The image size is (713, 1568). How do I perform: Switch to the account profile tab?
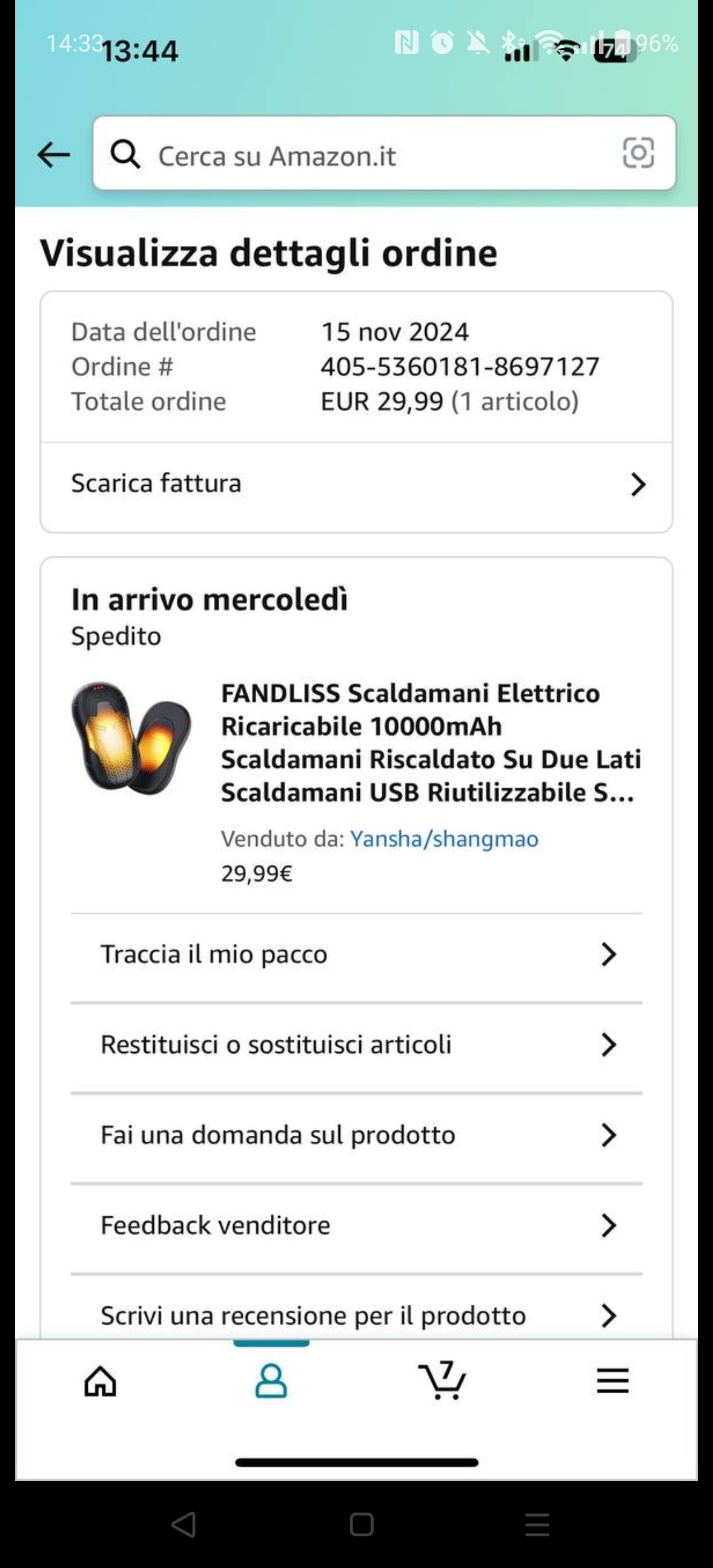pyautogui.click(x=271, y=1381)
